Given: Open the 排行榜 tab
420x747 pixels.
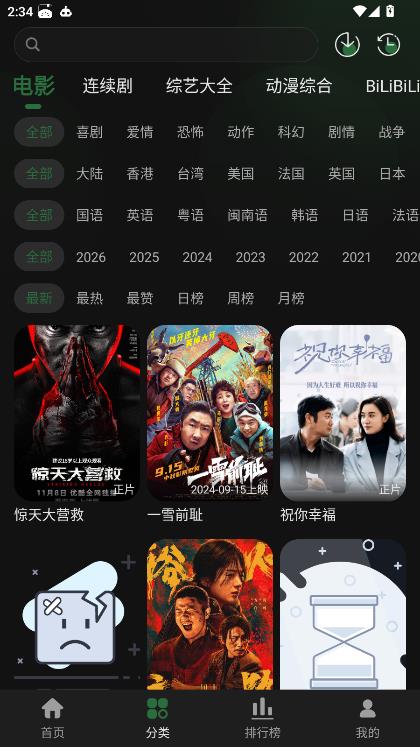Looking at the screenshot, I should 262,718.
